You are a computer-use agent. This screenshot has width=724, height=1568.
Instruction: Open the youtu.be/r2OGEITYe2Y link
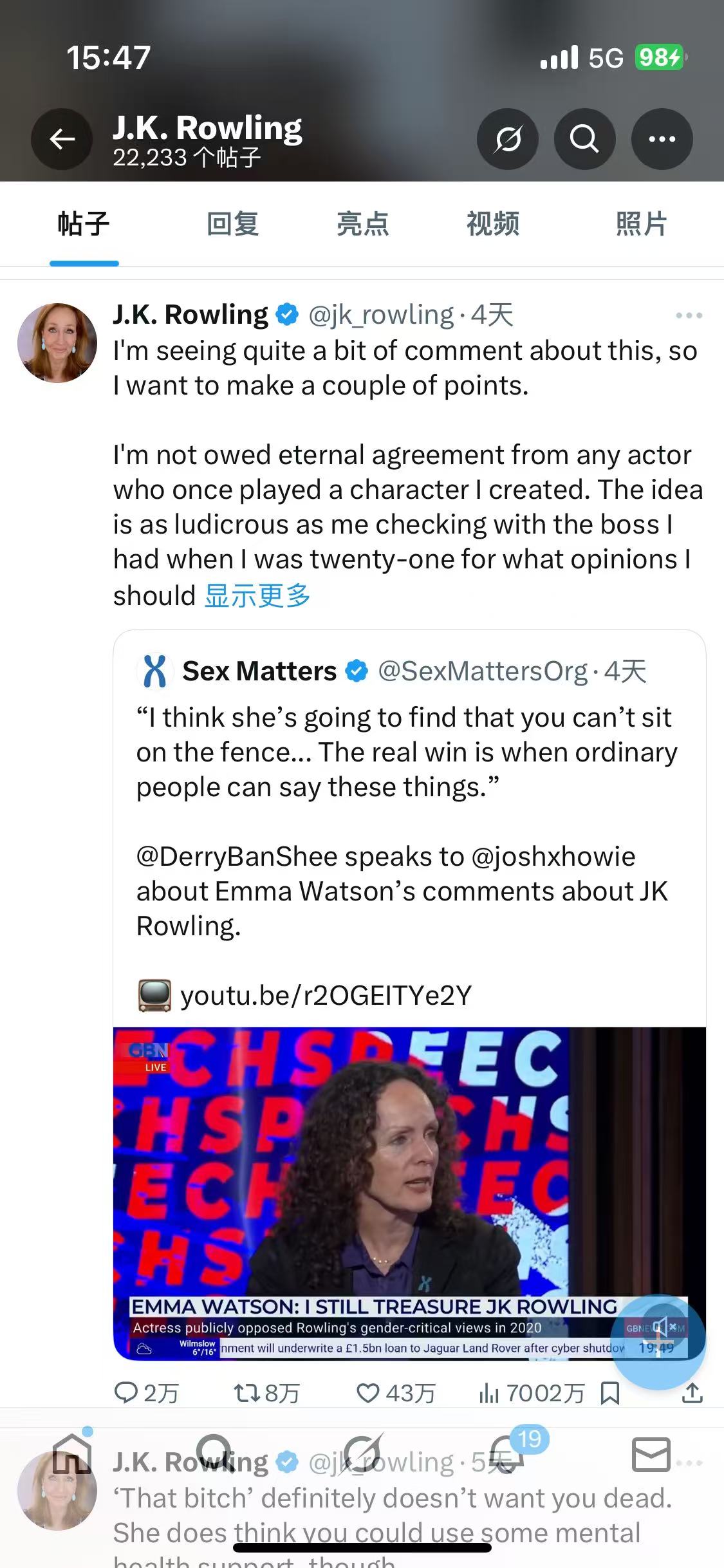click(326, 996)
